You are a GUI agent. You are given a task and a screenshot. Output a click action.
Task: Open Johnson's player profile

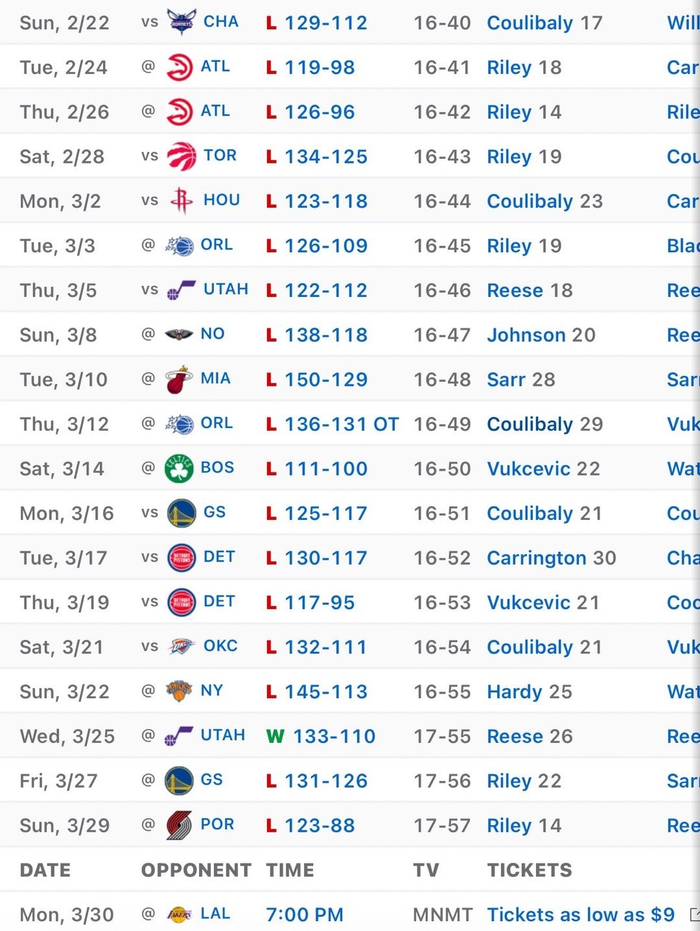(x=527, y=335)
